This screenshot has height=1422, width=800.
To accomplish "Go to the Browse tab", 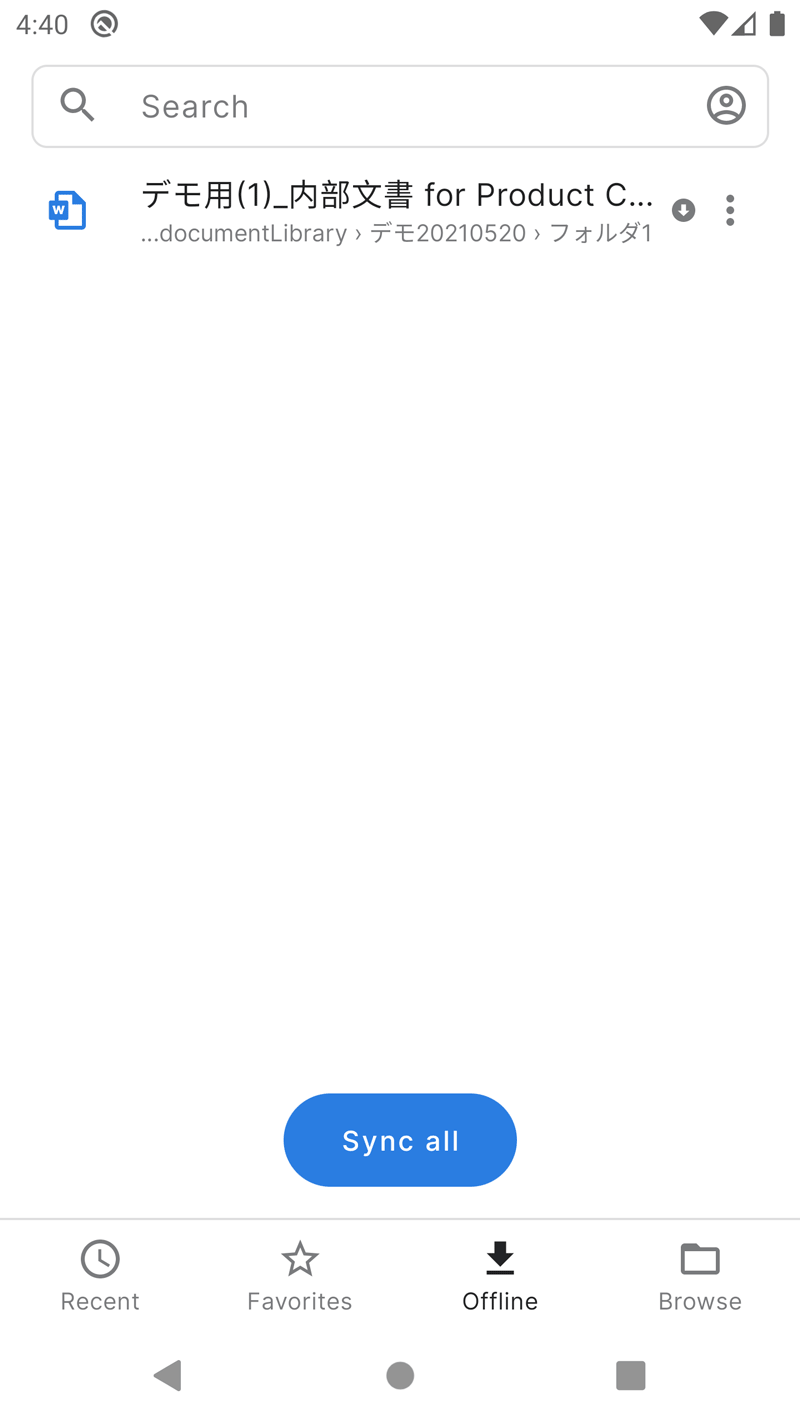I will pos(700,1276).
